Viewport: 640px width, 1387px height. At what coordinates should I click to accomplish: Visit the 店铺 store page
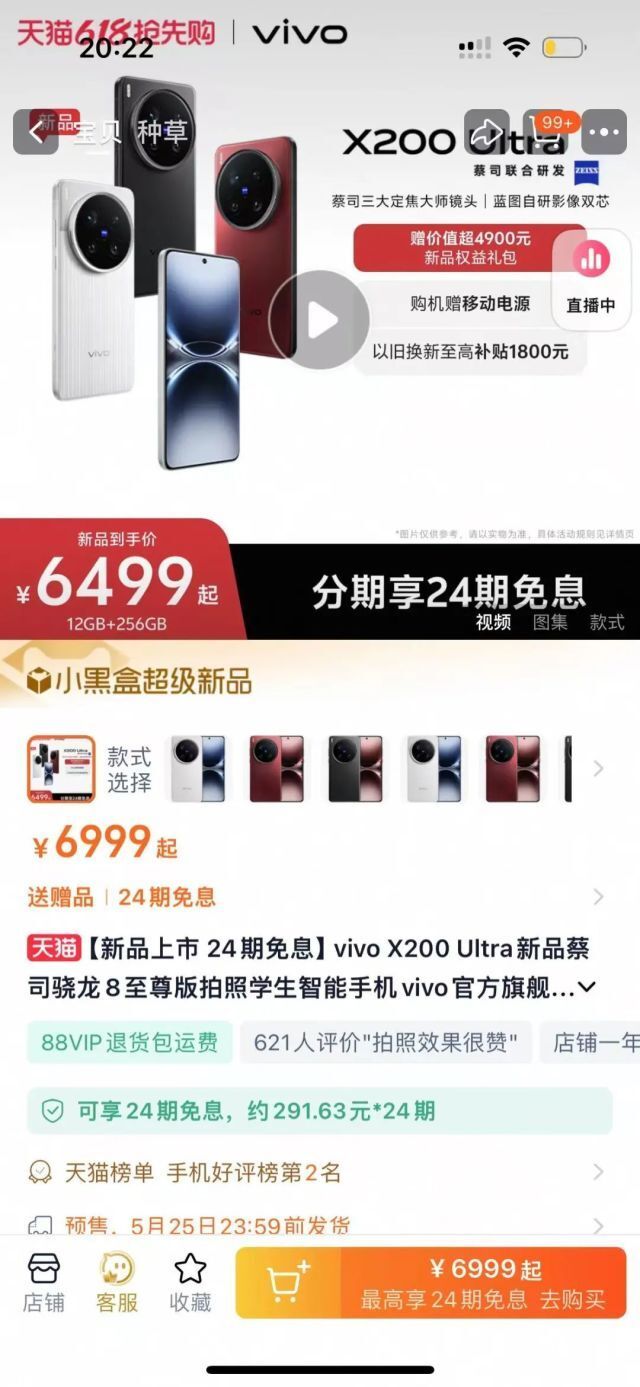44,1282
